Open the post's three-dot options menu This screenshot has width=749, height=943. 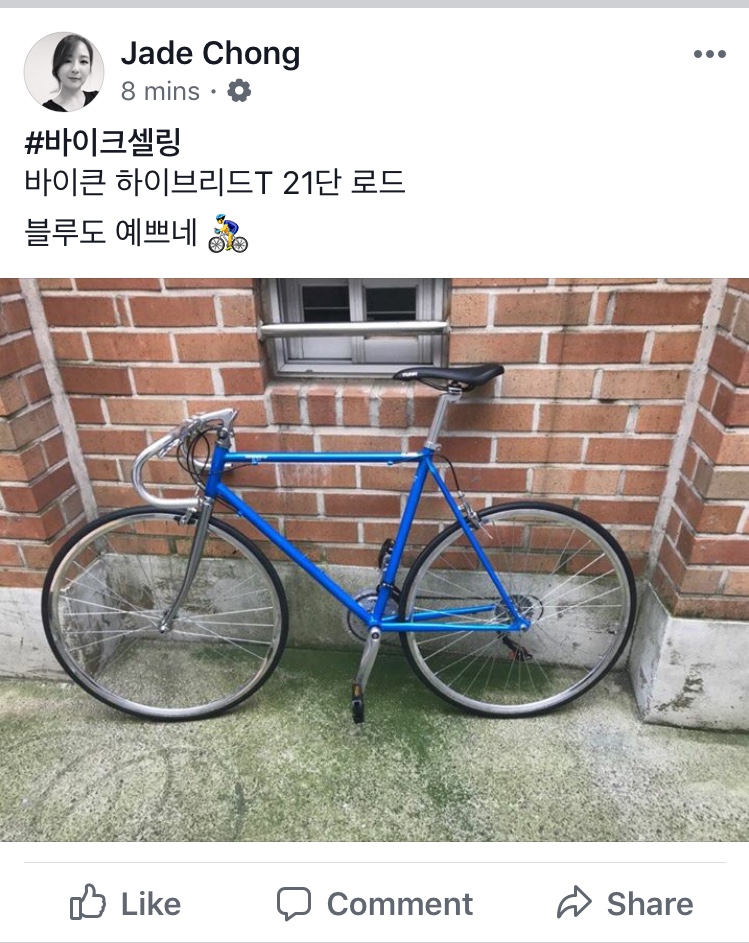(x=709, y=54)
